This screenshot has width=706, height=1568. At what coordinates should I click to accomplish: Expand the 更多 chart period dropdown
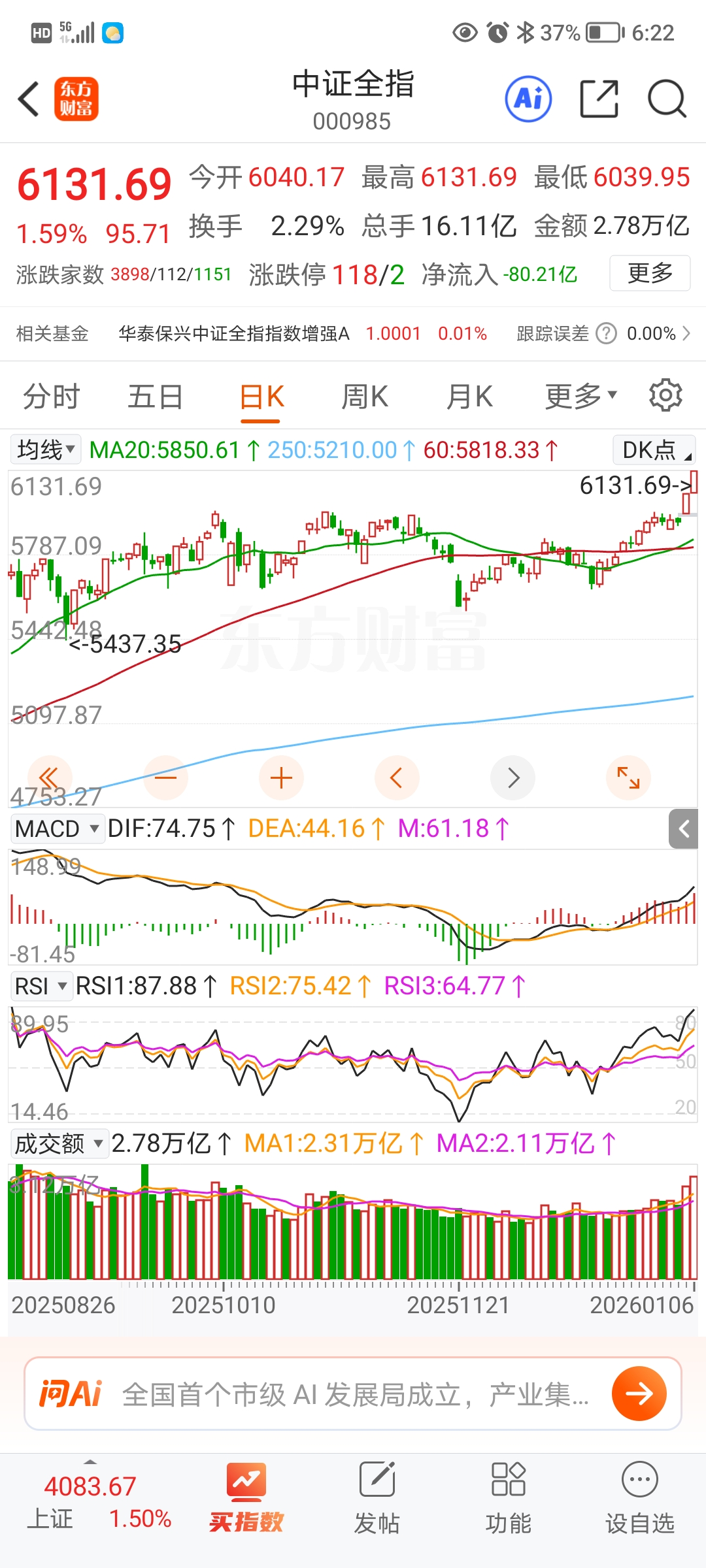(x=580, y=396)
